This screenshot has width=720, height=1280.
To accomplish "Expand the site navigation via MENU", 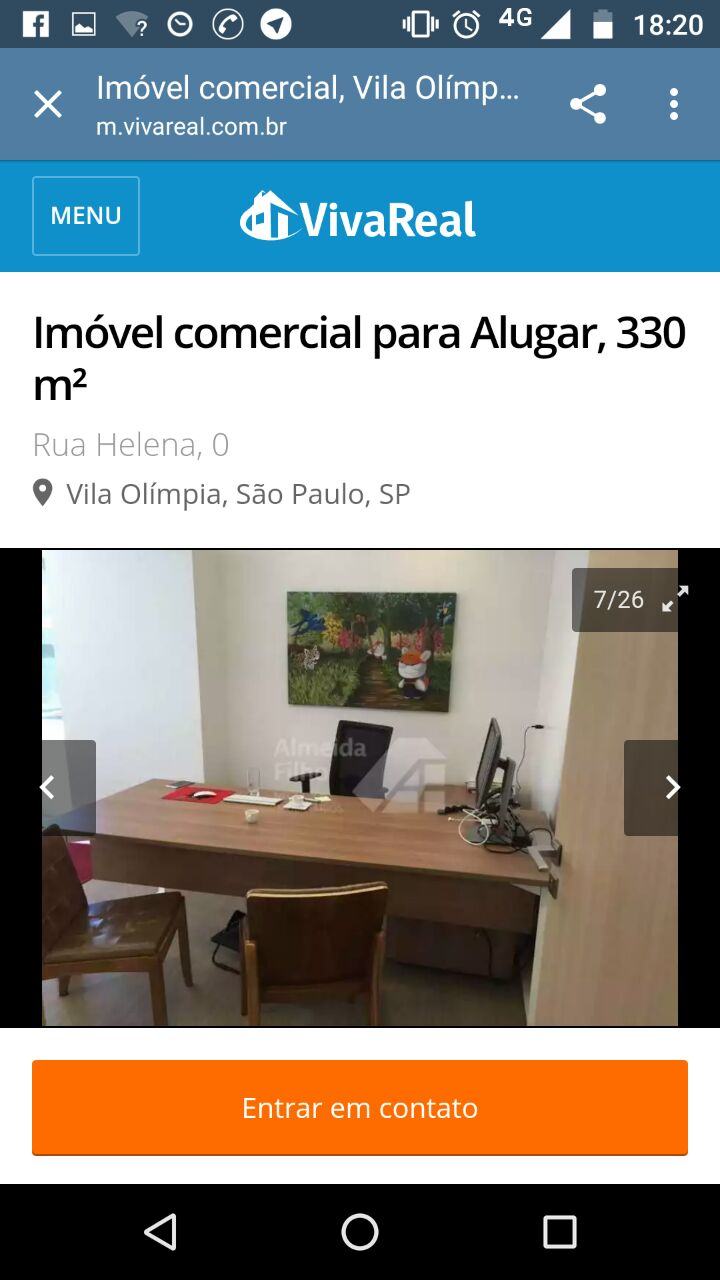I will [85, 215].
